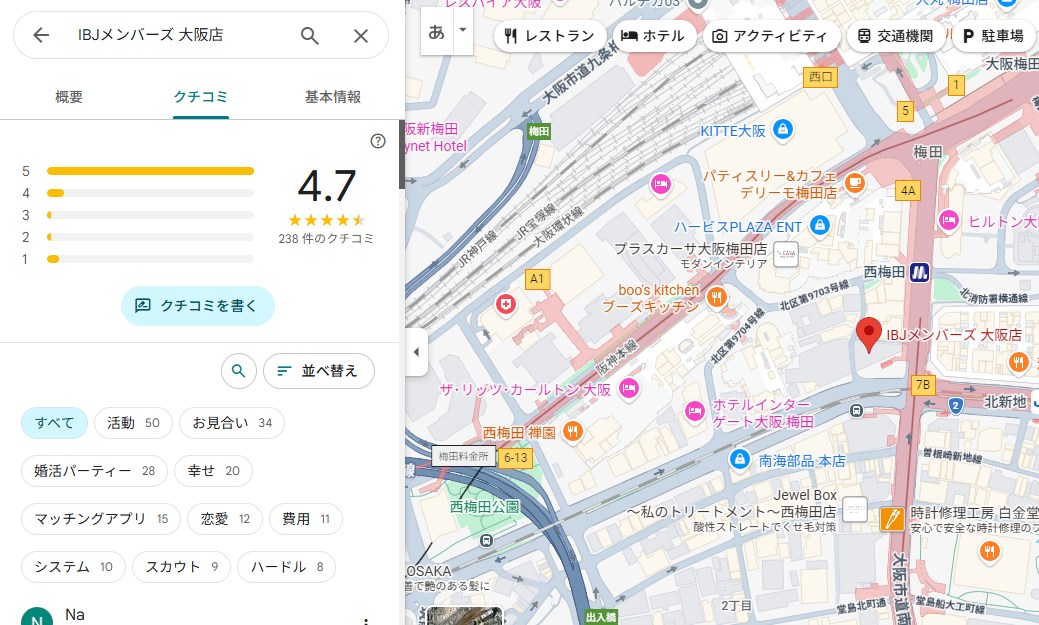Switch to the 基本情報 tab
Screen dimensions: 1039x625
click(x=333, y=97)
